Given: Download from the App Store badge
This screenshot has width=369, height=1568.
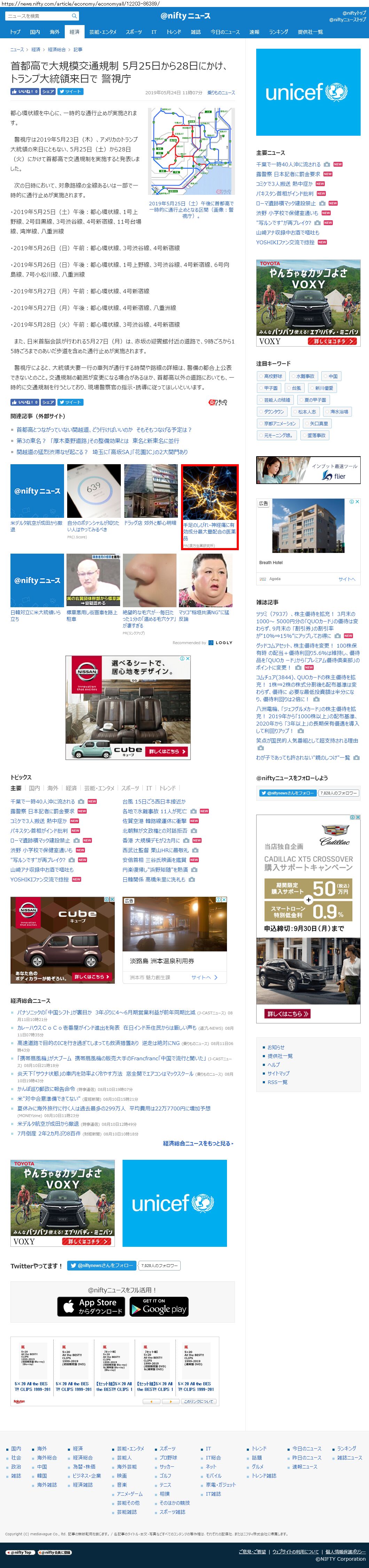Looking at the screenshot, I should coord(91,1306).
